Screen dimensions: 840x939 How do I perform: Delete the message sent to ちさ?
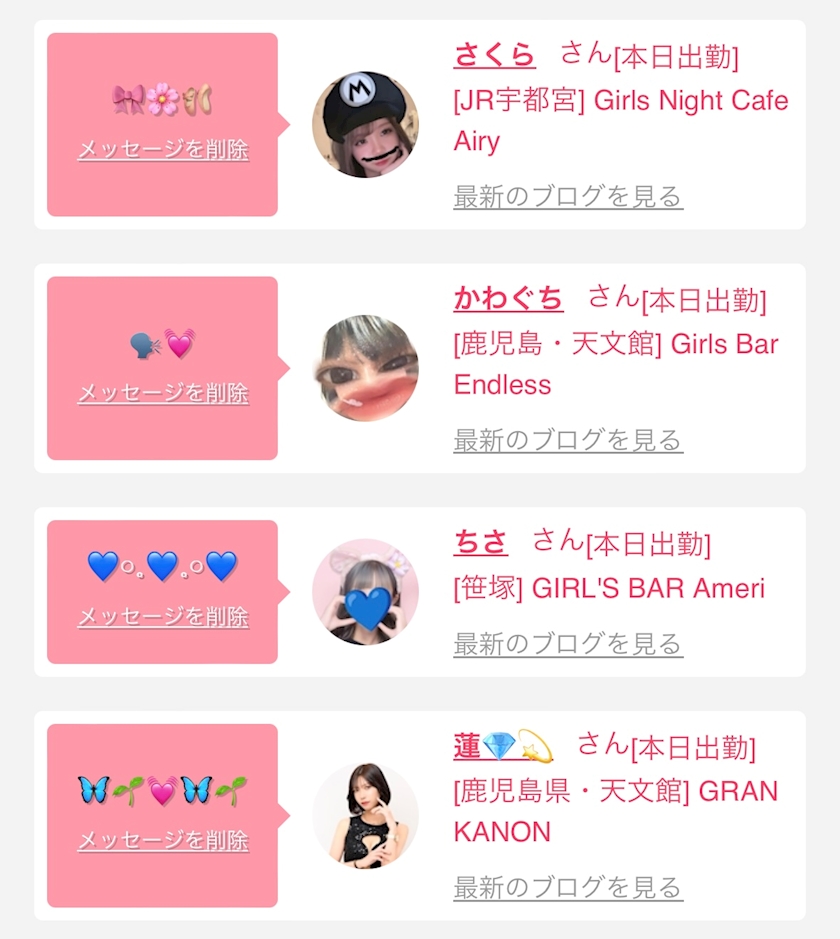(x=163, y=617)
